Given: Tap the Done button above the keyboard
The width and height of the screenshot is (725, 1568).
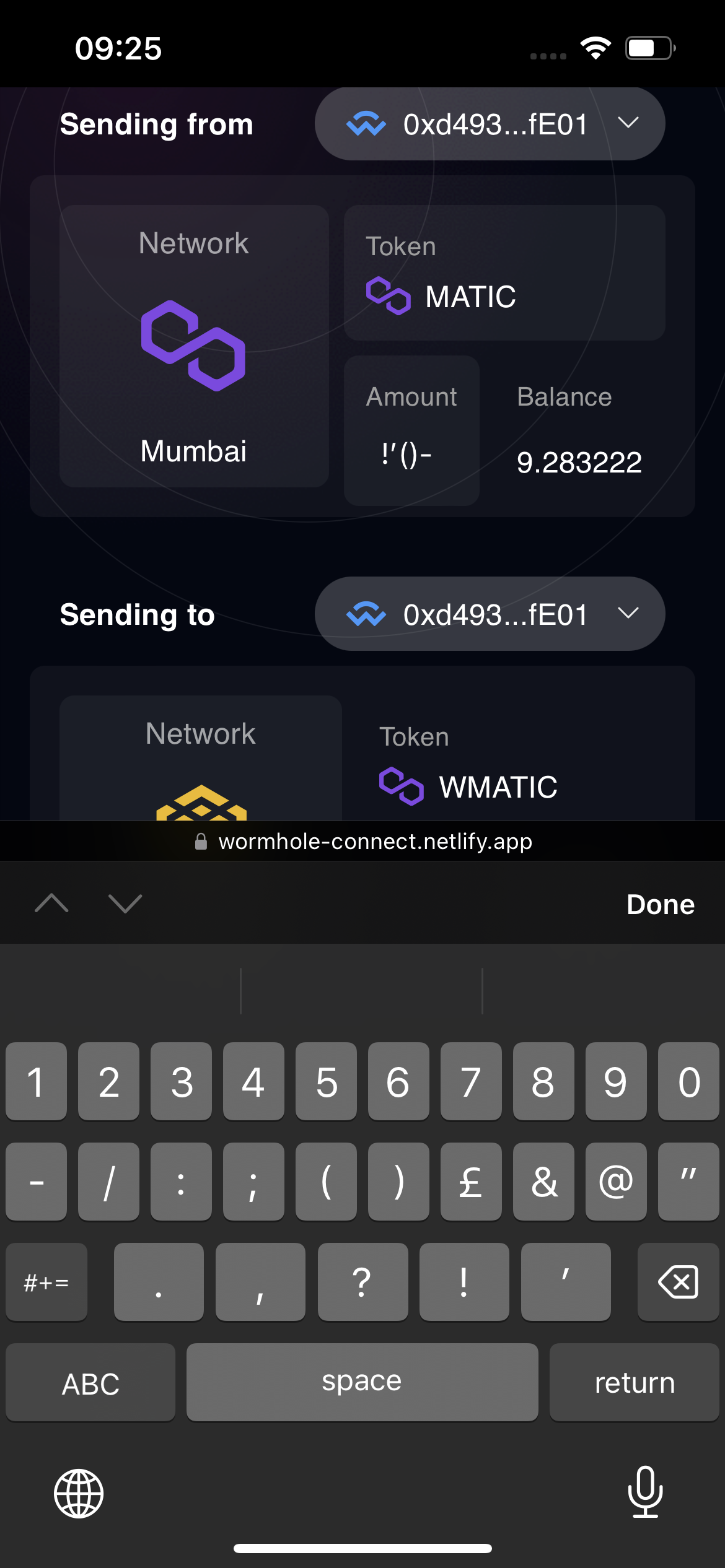Looking at the screenshot, I should (x=659, y=904).
